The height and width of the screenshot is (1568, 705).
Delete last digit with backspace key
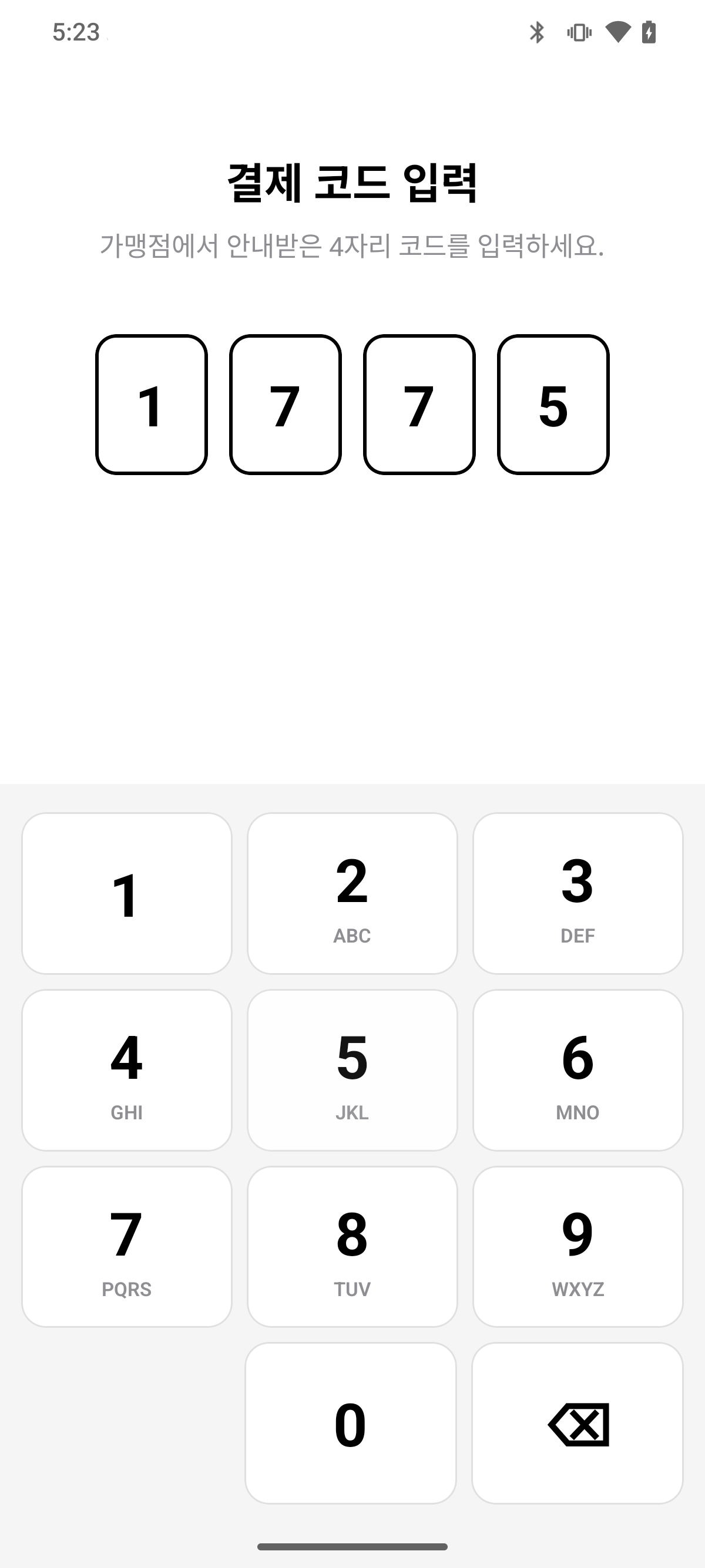(577, 1422)
